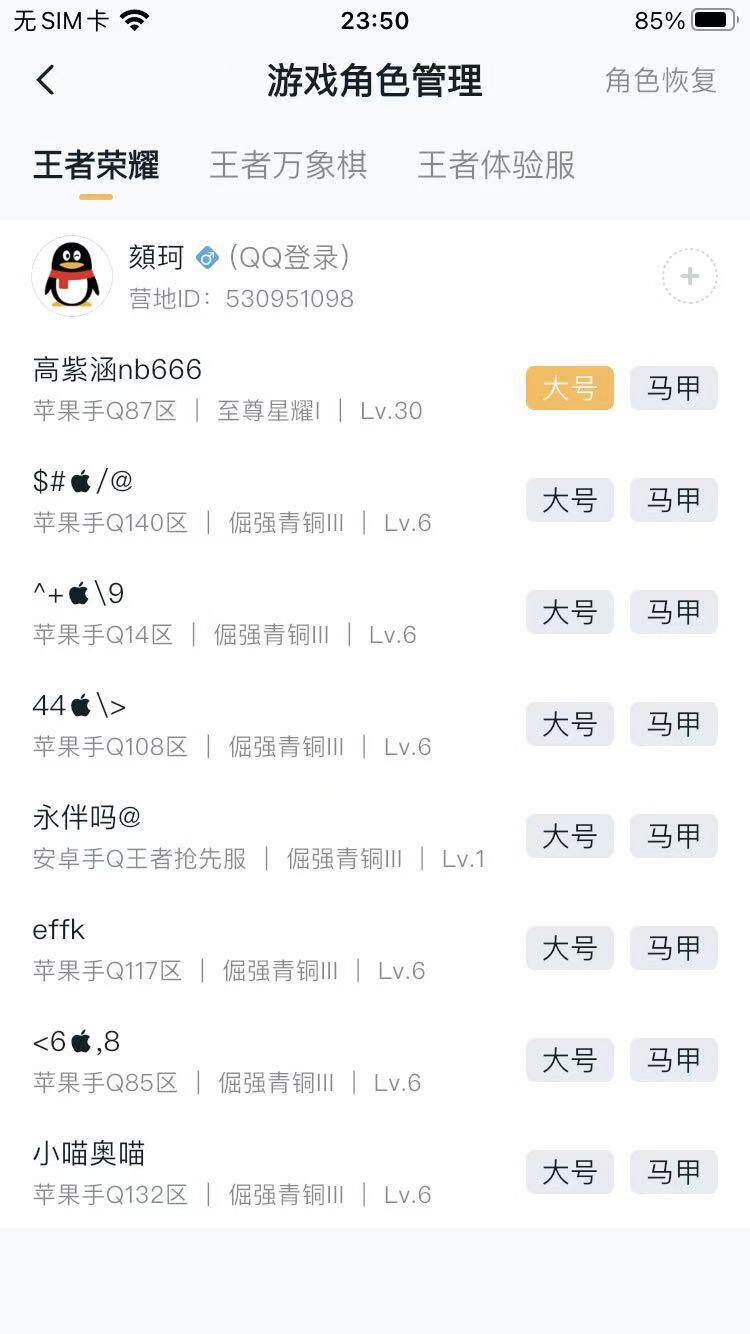Tap the battery indicator in the status bar

coord(711,19)
